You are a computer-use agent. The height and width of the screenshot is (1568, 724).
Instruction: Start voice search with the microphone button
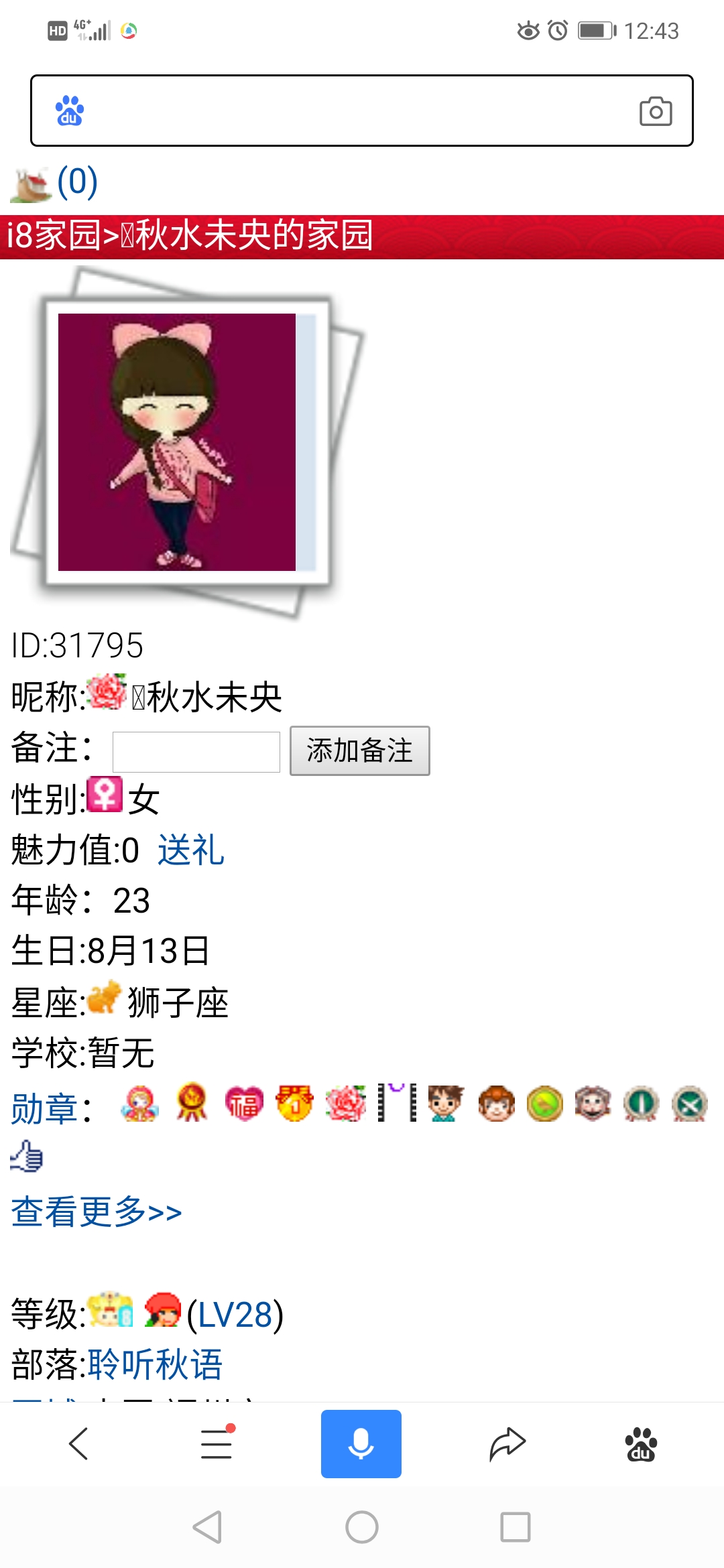coord(361,1443)
